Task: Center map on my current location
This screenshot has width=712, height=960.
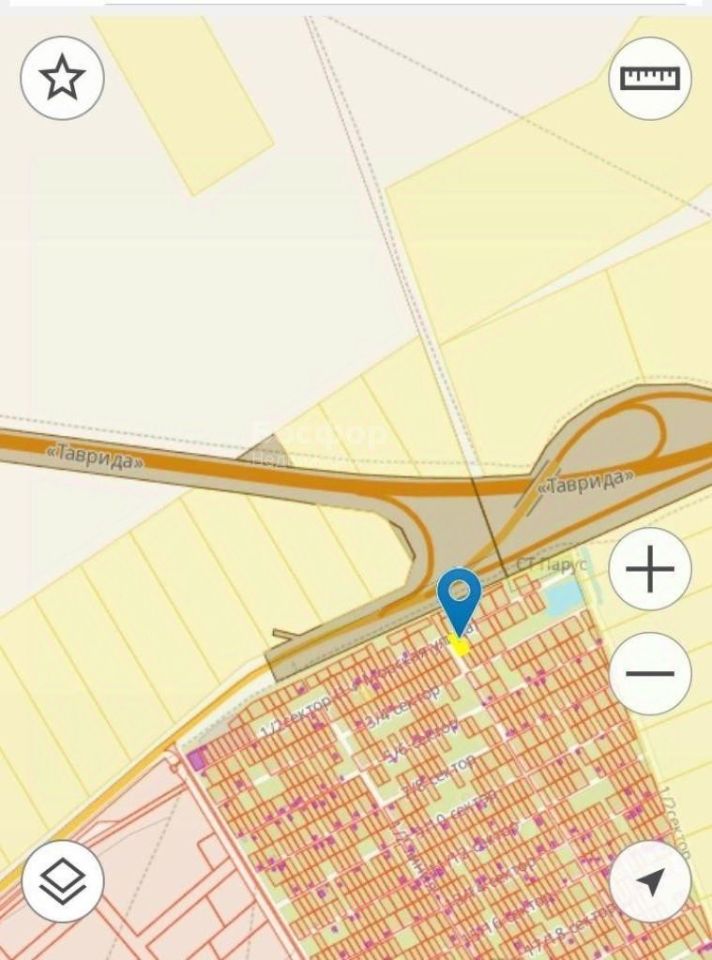Action: (x=650, y=881)
